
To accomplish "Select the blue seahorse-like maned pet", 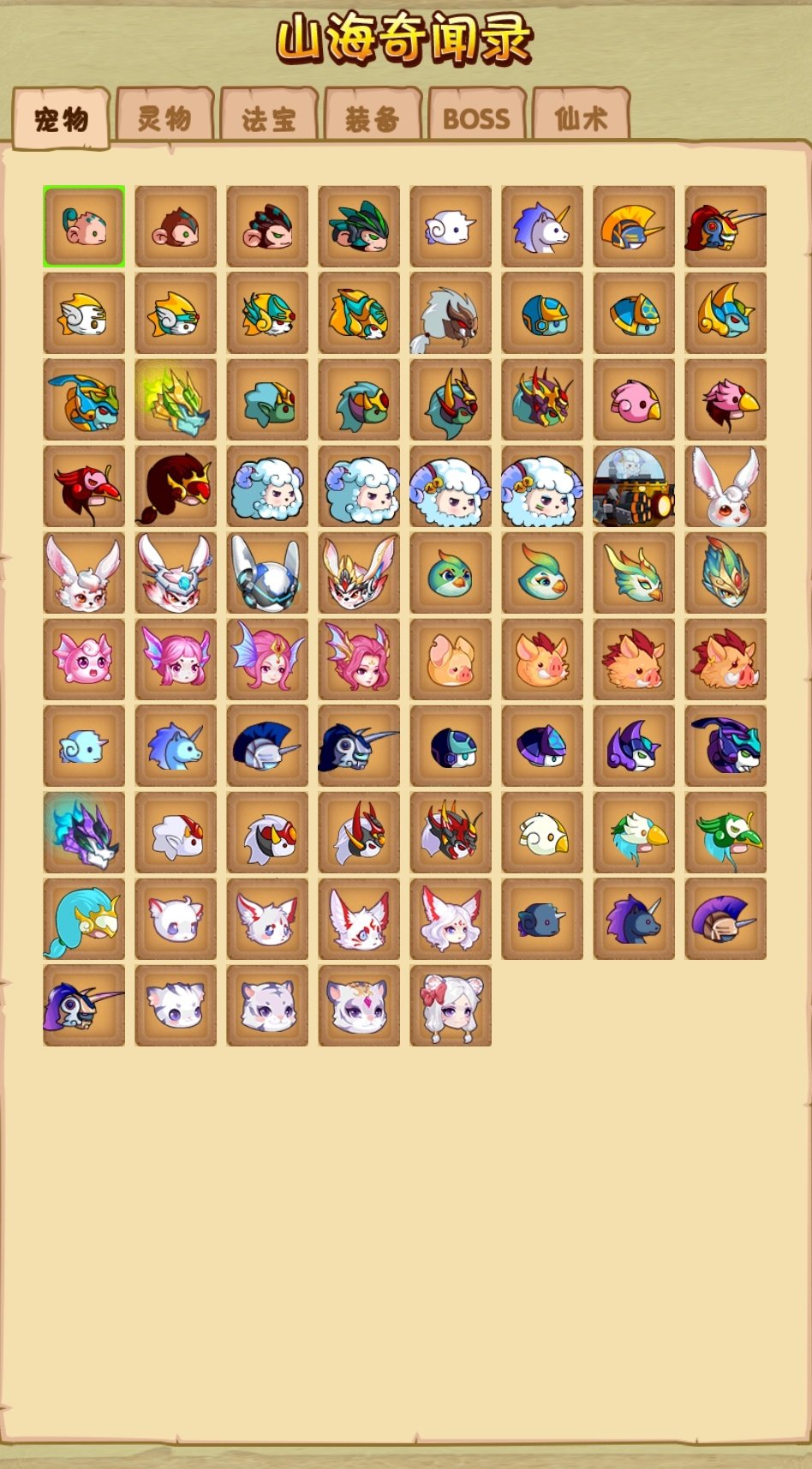I will click(x=84, y=919).
